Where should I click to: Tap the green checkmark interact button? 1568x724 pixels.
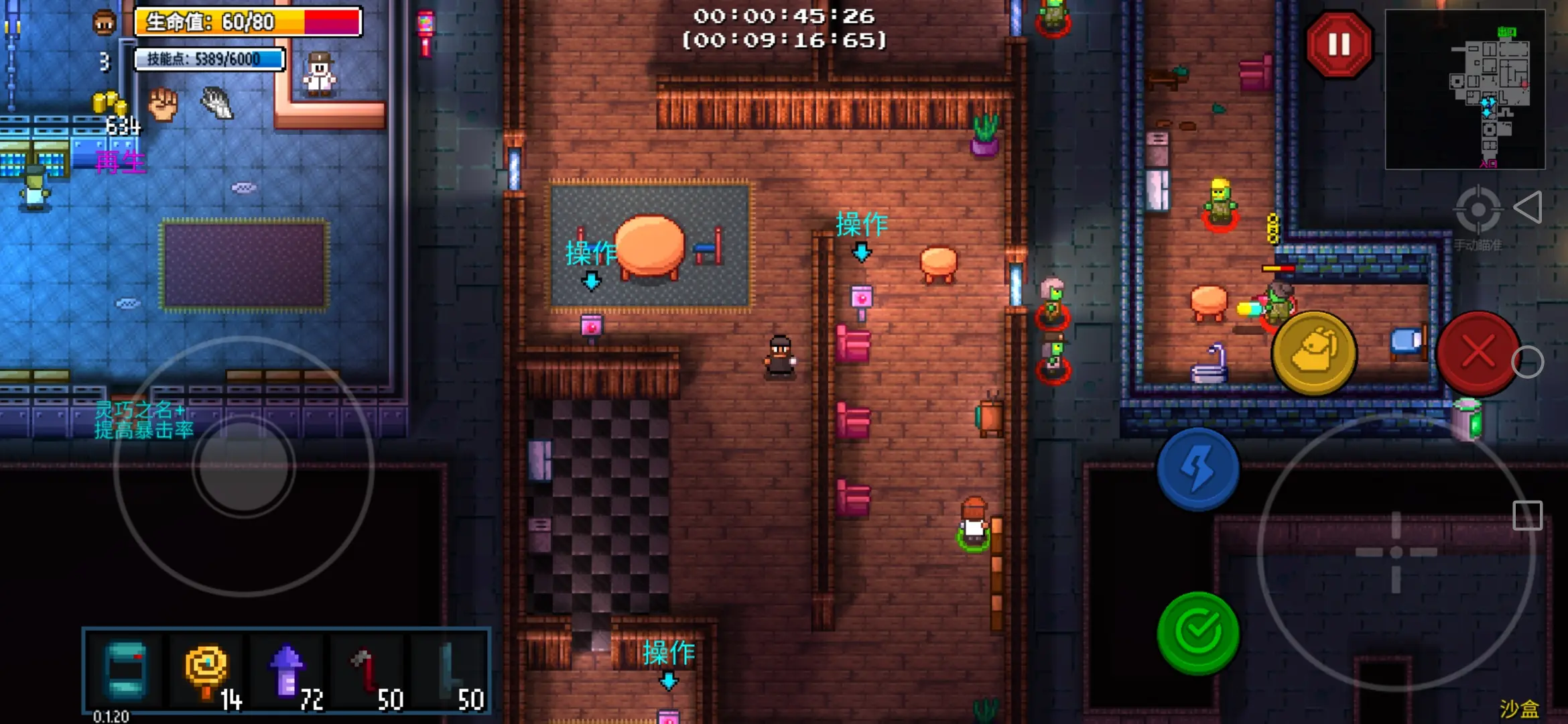(x=1198, y=631)
